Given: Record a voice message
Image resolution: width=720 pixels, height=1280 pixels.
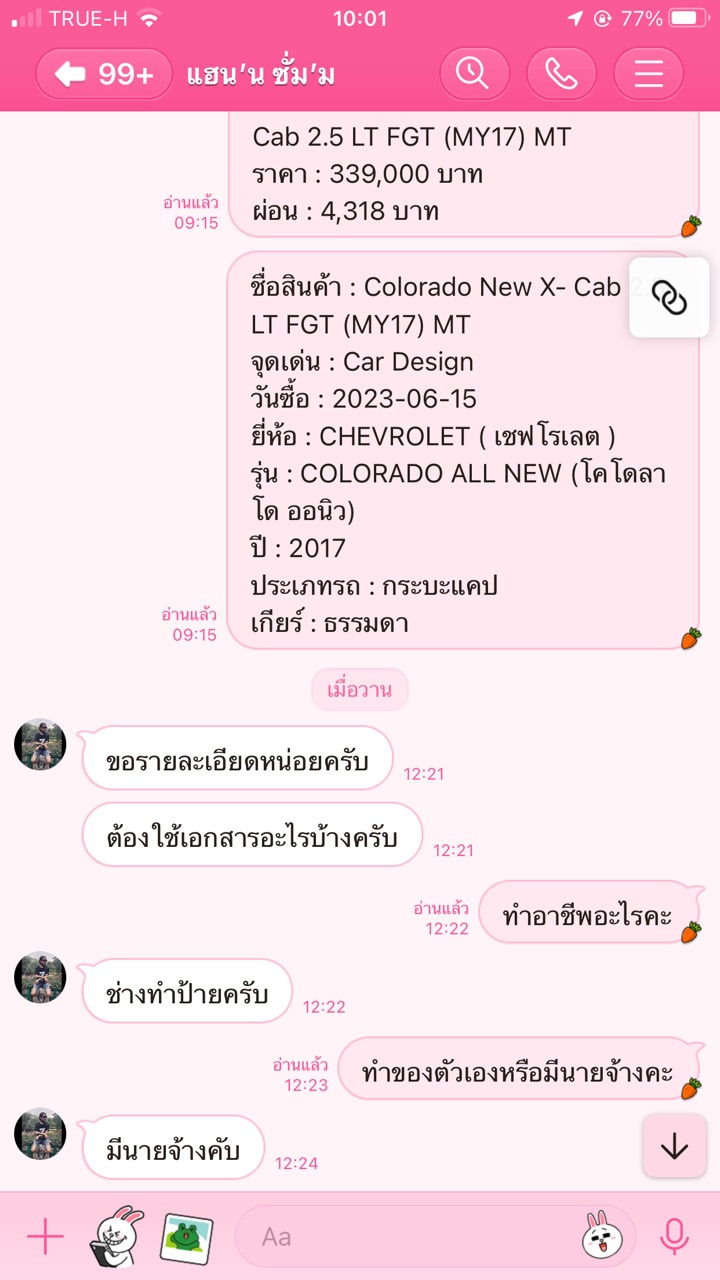Looking at the screenshot, I should click(x=675, y=1237).
